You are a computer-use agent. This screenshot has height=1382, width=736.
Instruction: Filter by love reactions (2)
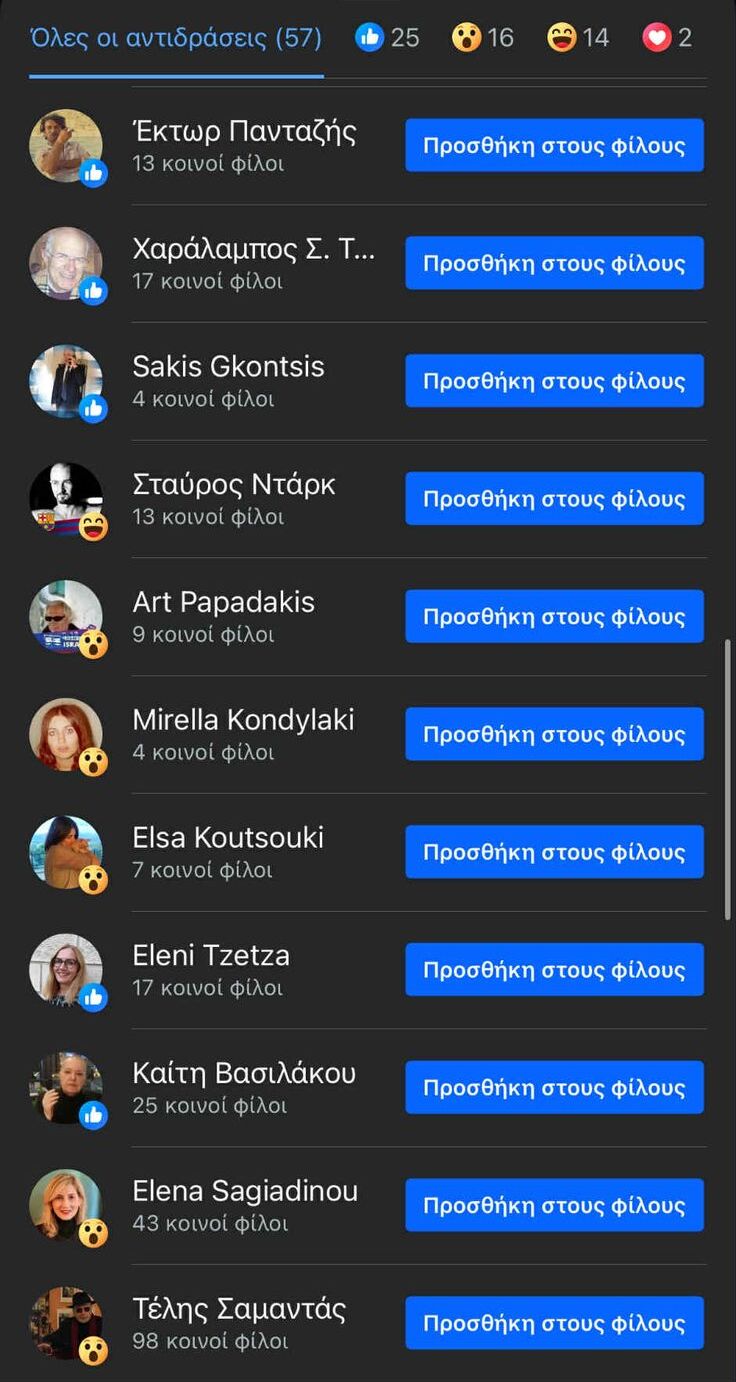click(x=668, y=39)
